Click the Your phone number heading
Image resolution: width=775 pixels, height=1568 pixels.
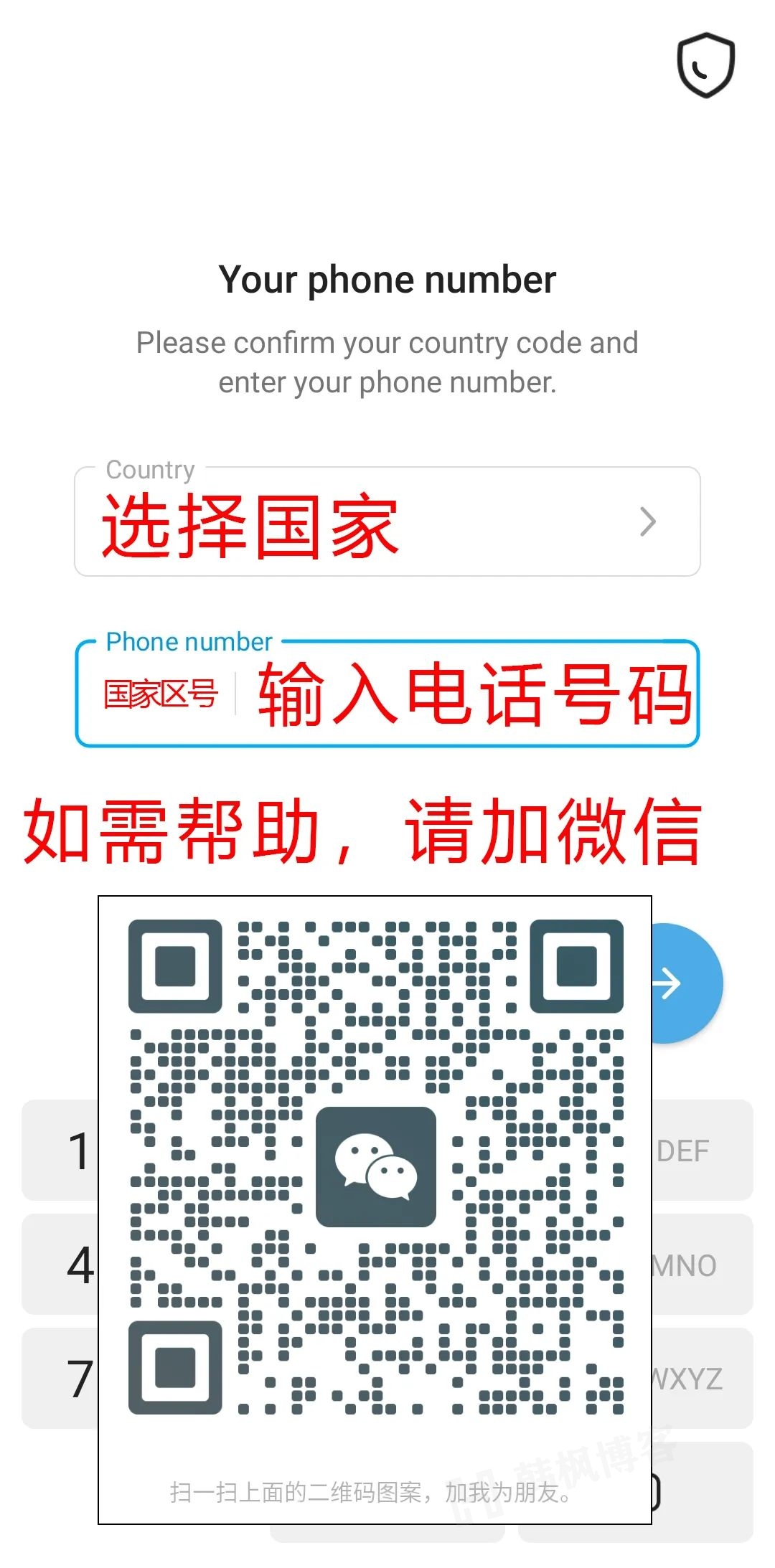(387, 279)
